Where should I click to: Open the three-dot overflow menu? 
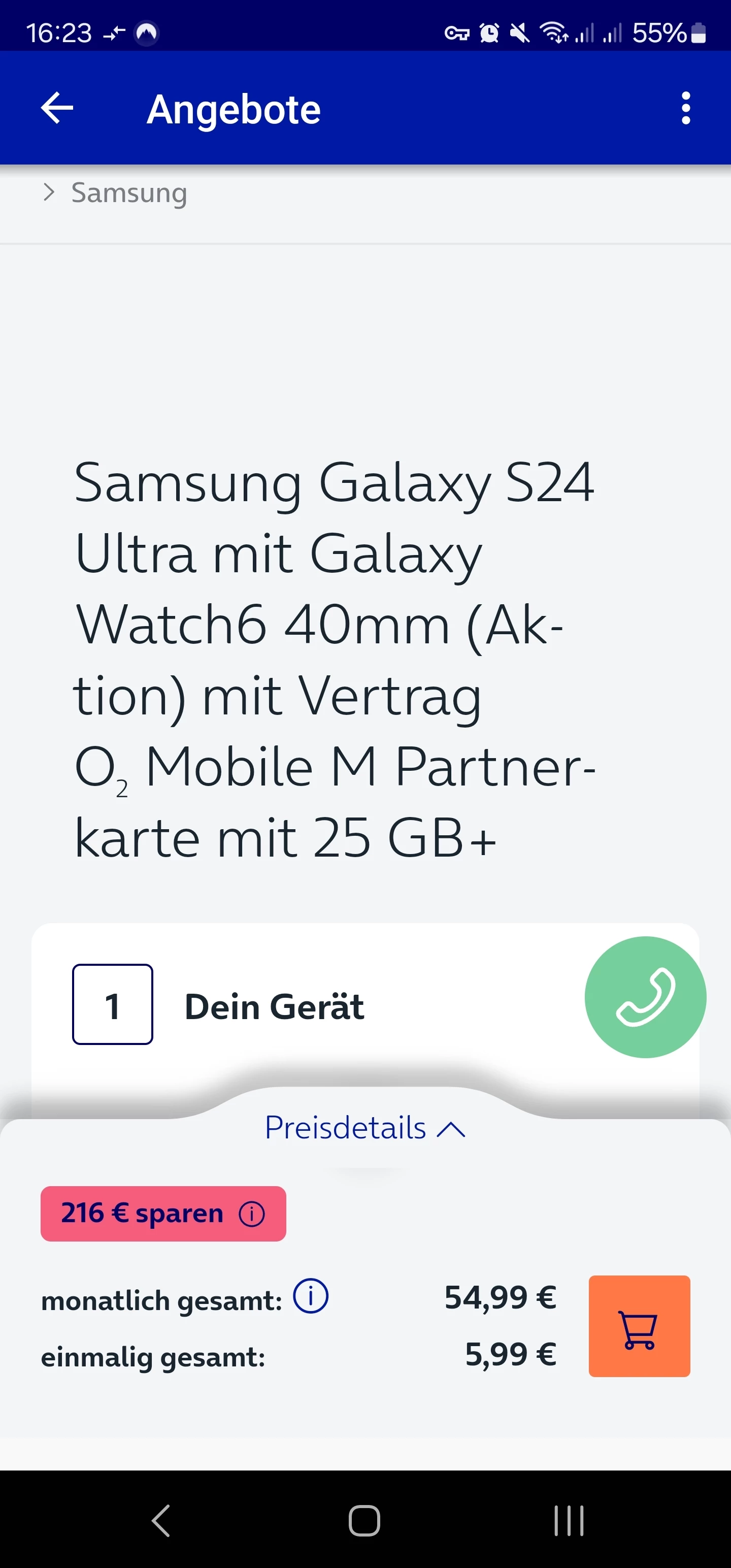pos(685,108)
